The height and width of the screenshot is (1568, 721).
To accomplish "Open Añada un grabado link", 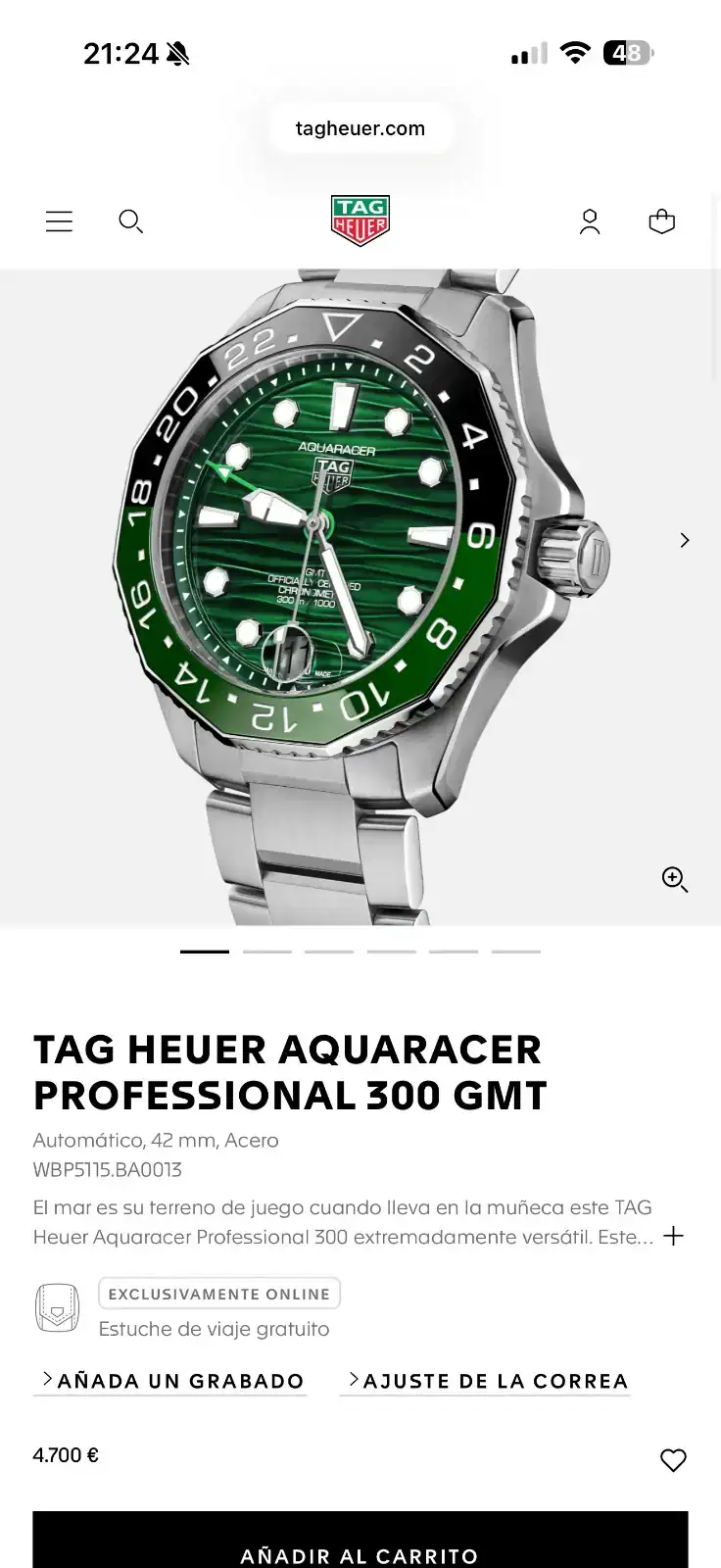I will pos(171,1381).
